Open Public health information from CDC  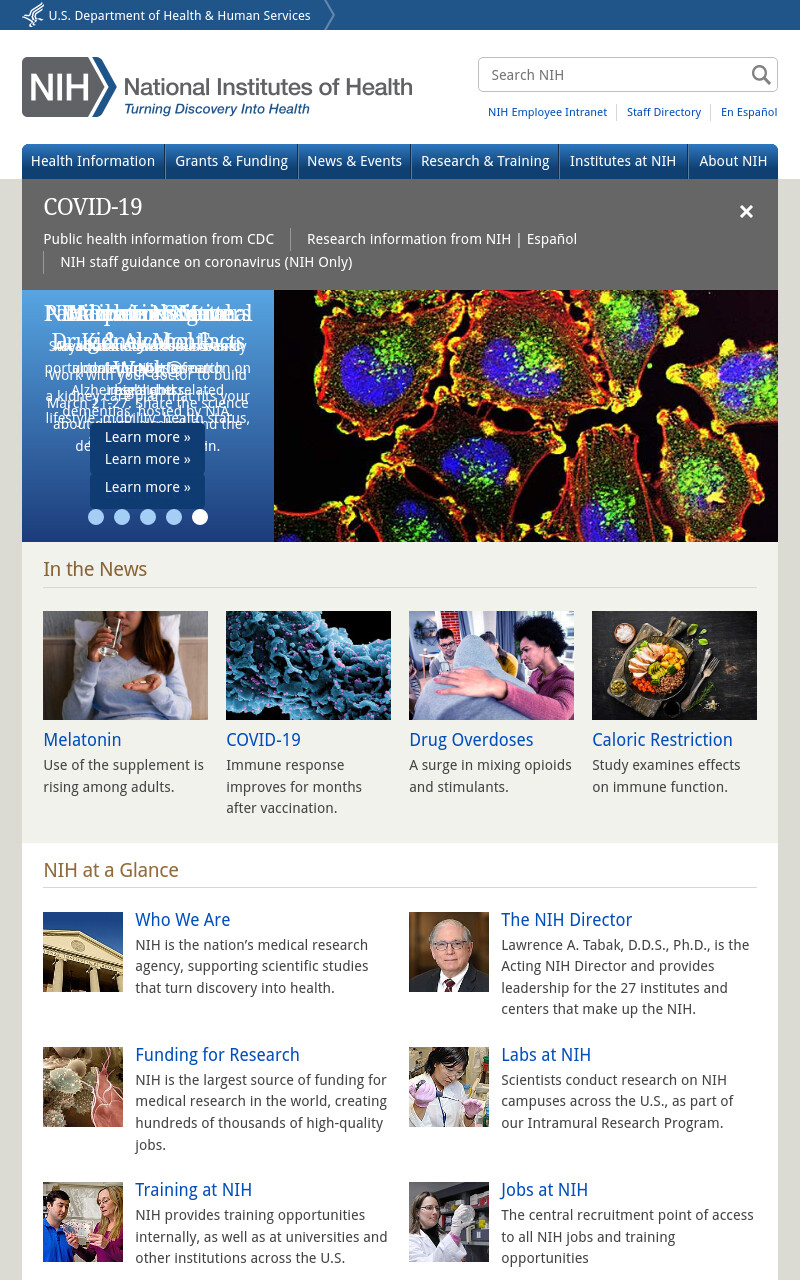158,239
